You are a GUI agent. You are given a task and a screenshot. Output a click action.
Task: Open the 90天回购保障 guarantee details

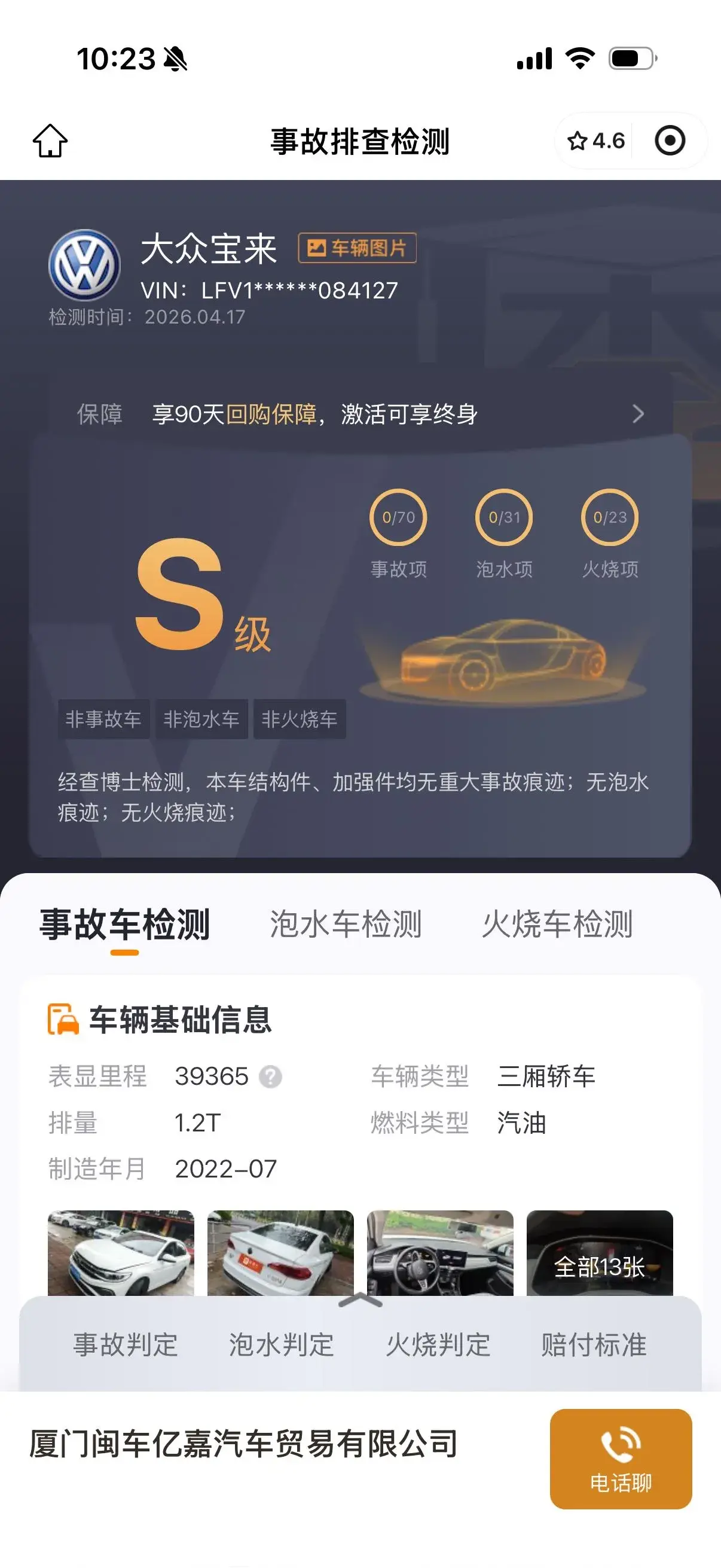pyautogui.click(x=360, y=414)
